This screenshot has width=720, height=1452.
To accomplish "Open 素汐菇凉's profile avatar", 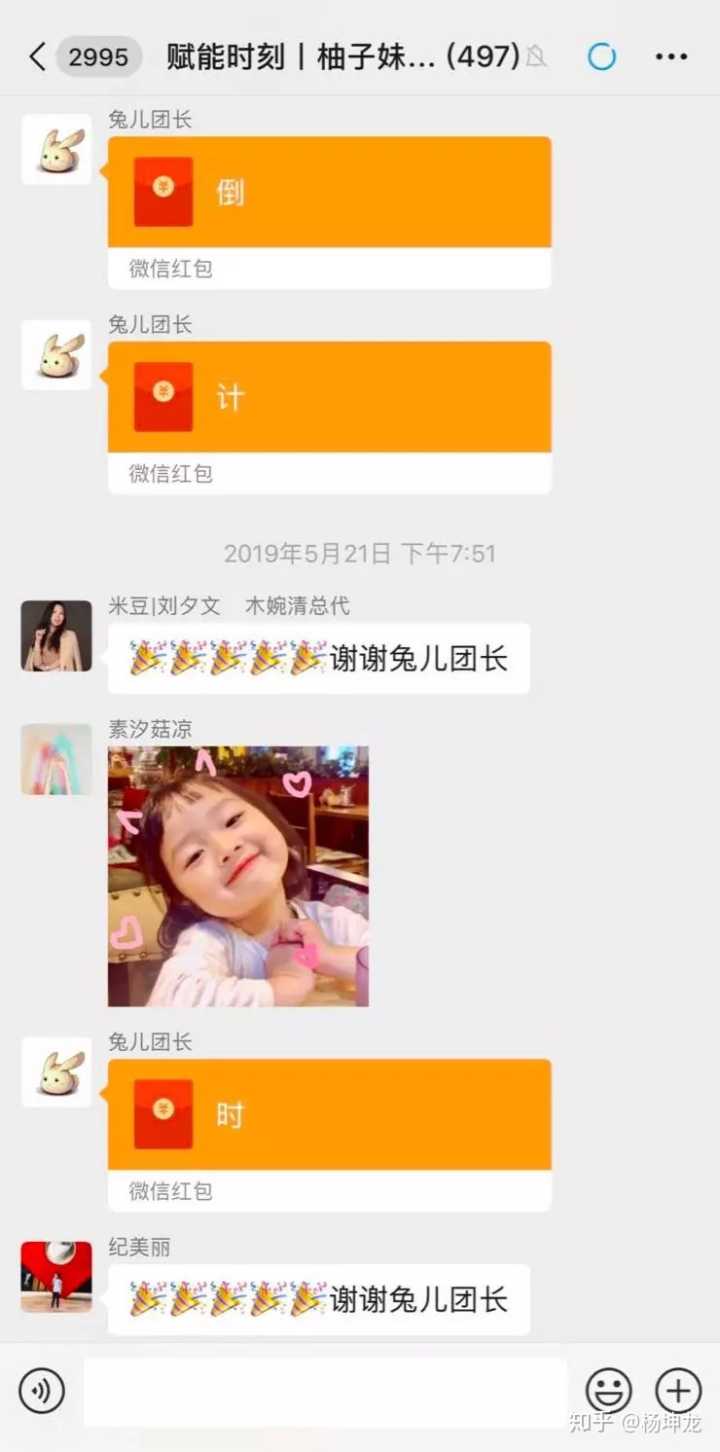I will tap(56, 760).
